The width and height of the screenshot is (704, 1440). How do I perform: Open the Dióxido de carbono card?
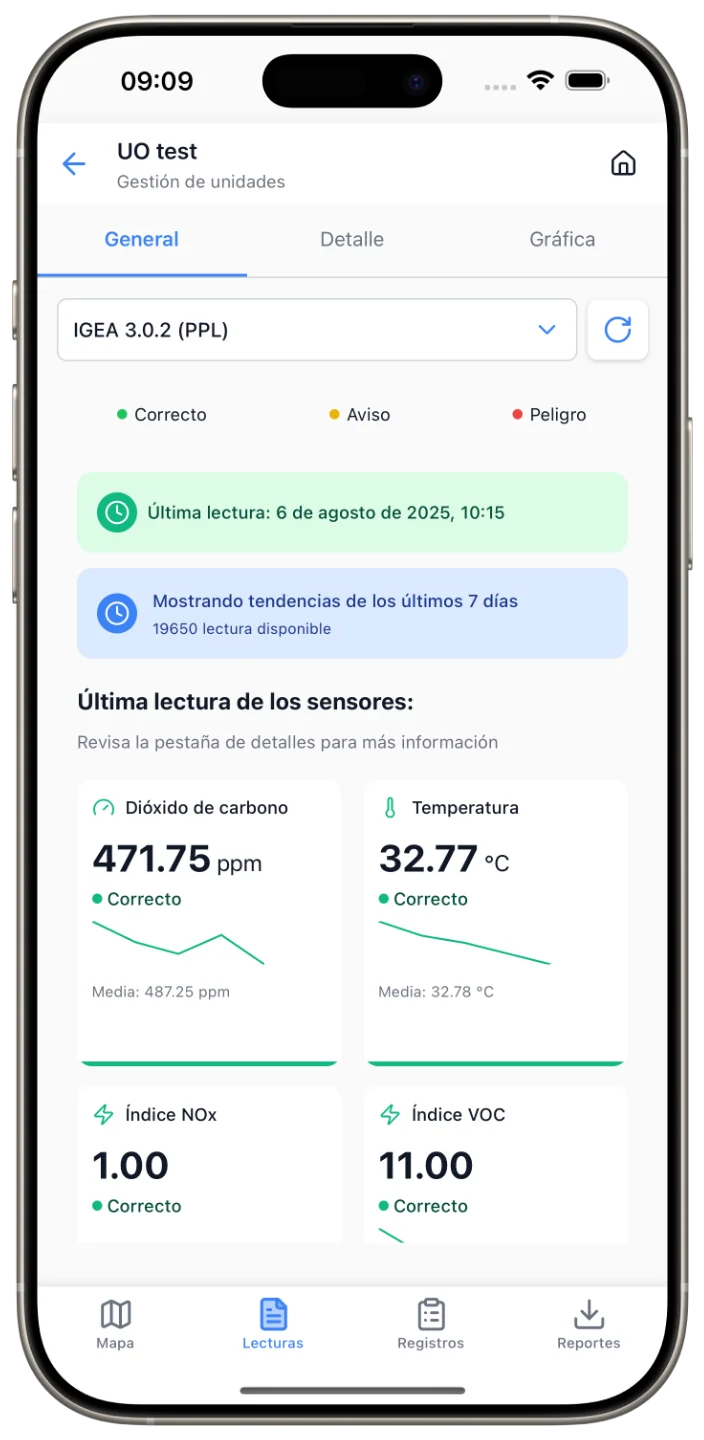pos(209,920)
